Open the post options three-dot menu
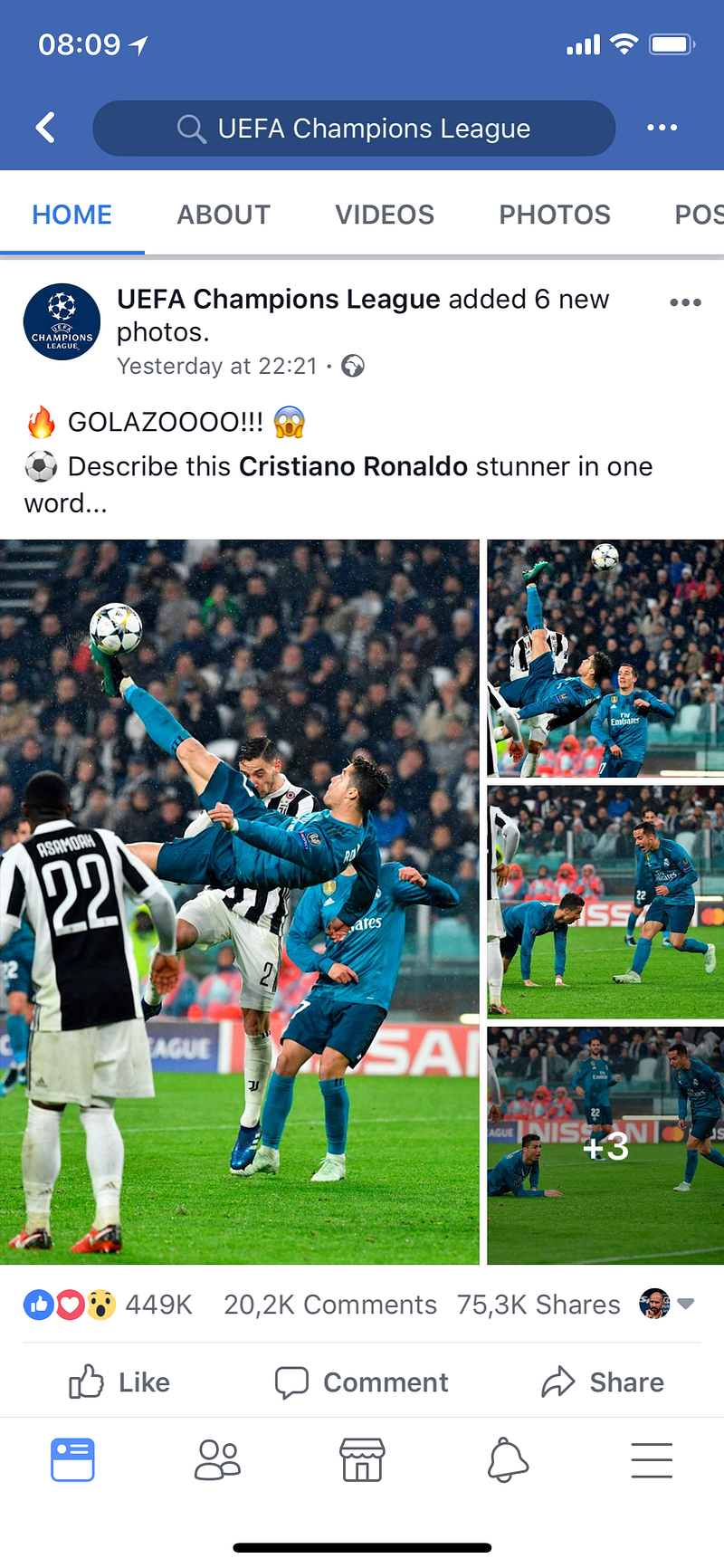 click(x=685, y=302)
